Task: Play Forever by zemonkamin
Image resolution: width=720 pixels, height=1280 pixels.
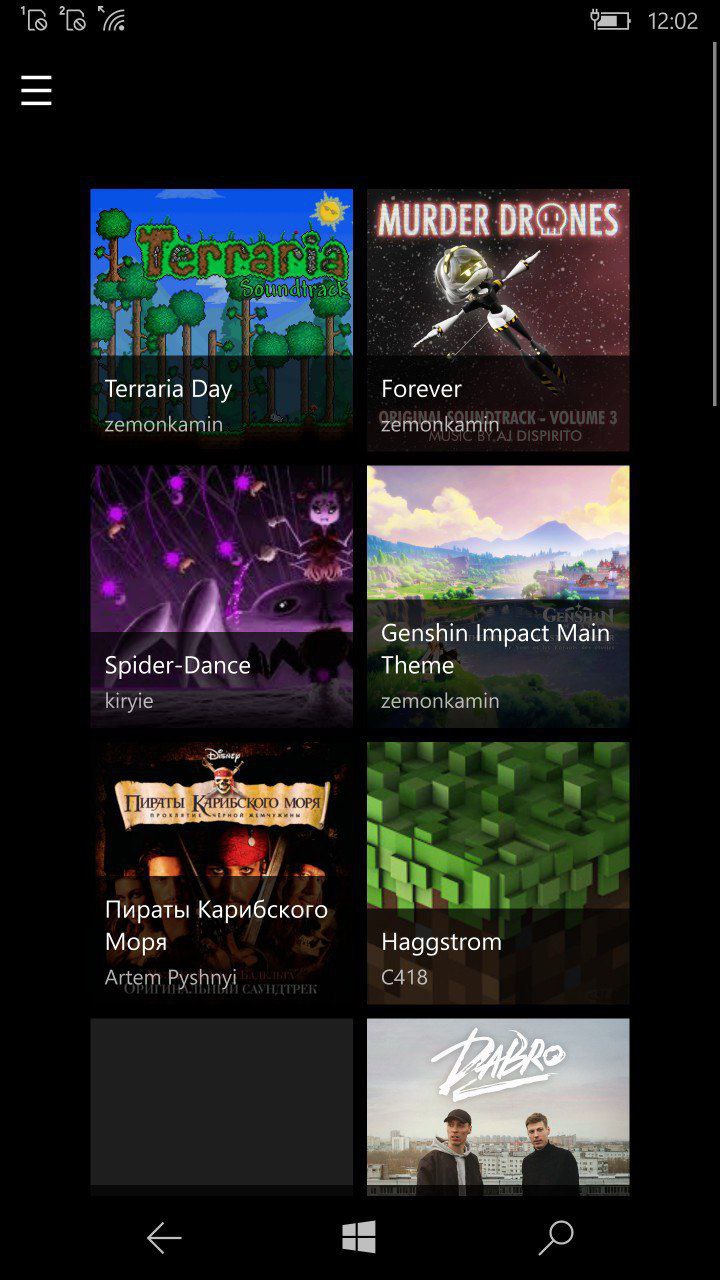Action: coord(498,319)
